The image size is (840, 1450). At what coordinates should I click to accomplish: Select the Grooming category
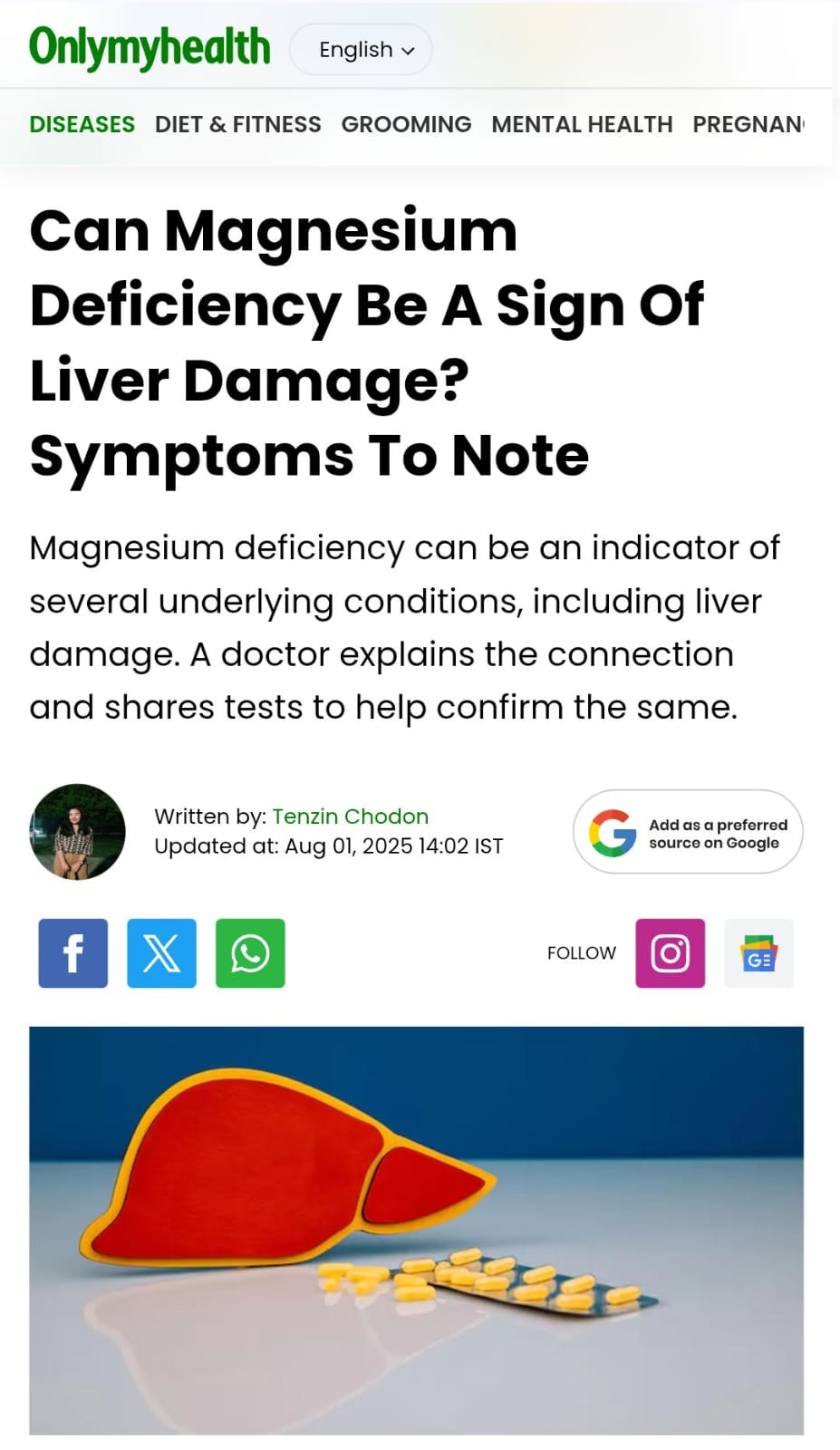(406, 124)
